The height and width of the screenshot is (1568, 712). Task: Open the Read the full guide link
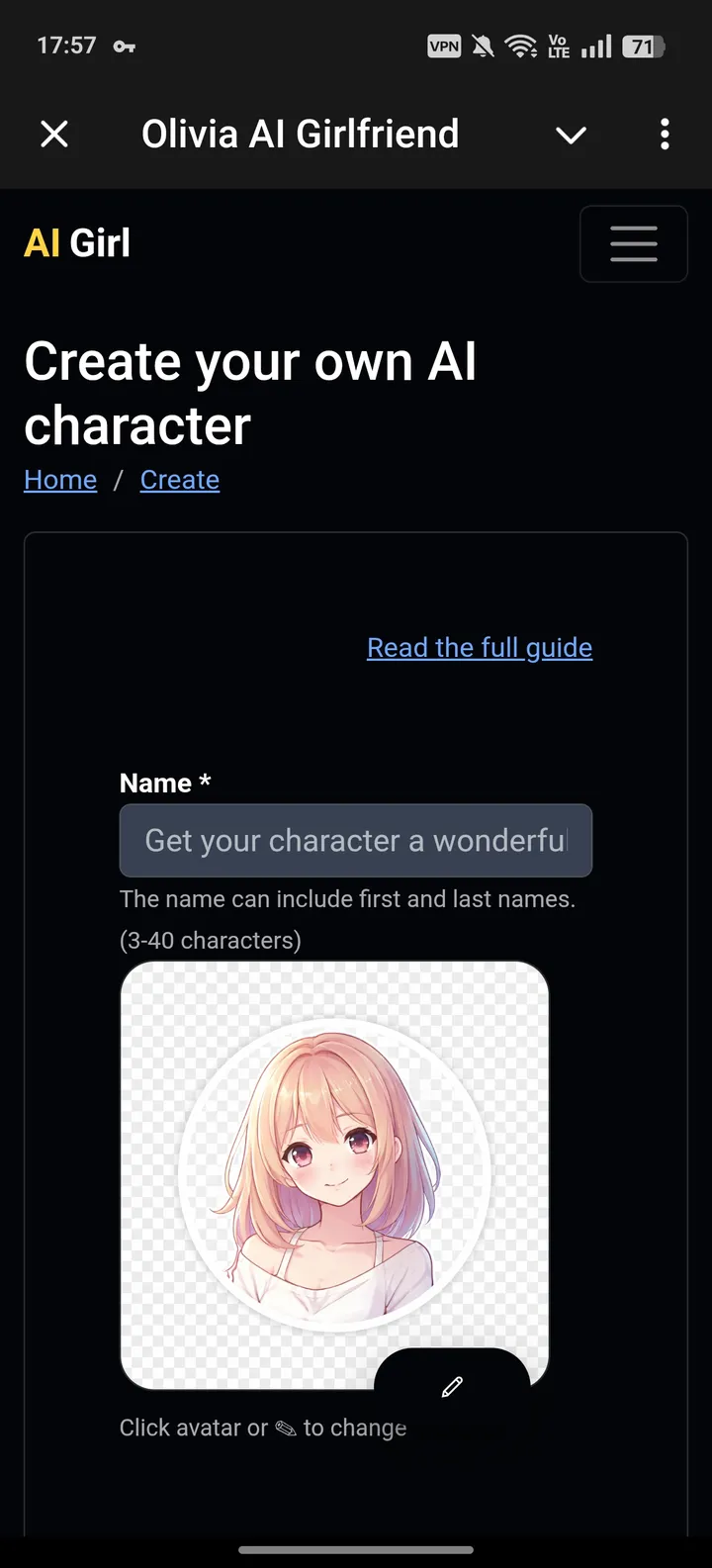(x=480, y=647)
